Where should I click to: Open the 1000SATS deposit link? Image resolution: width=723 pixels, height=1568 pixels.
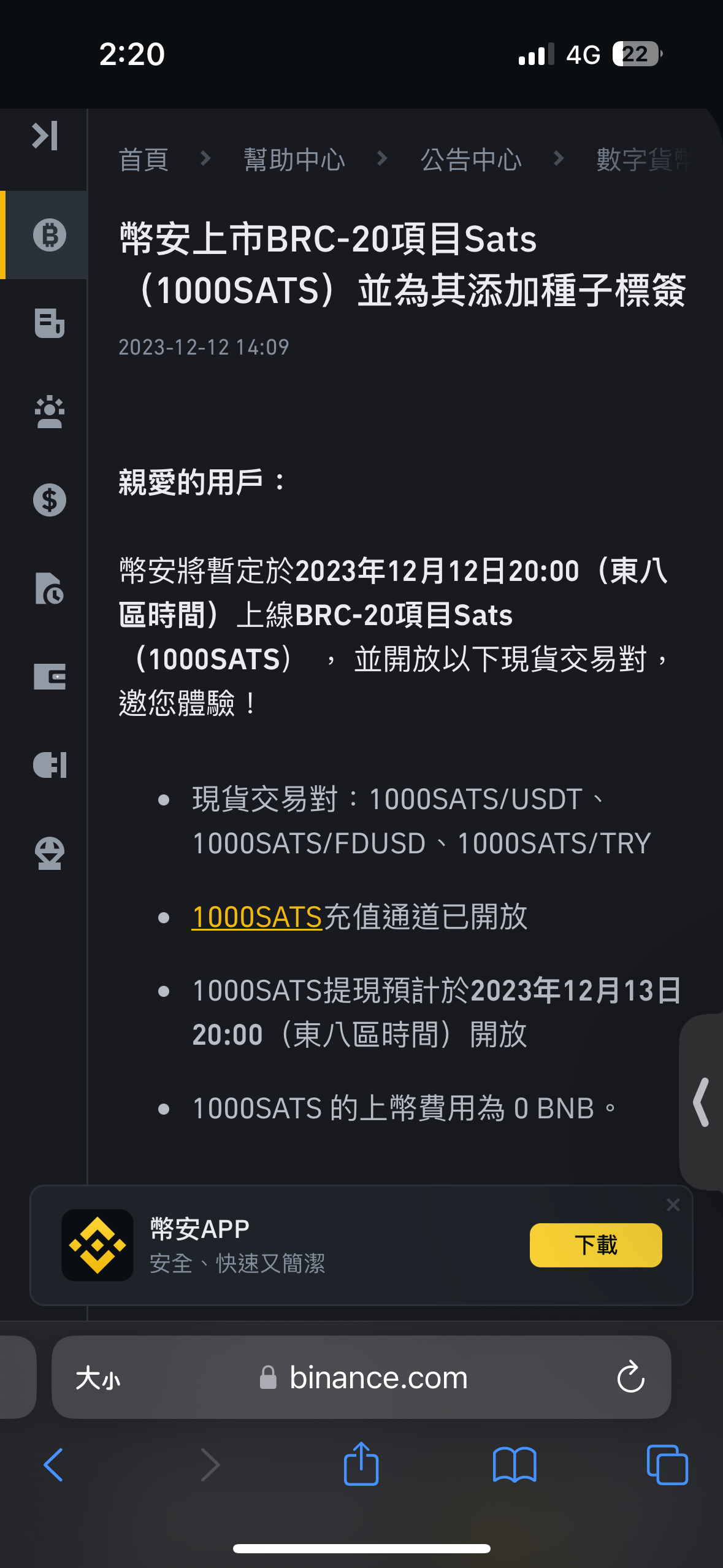[x=257, y=917]
